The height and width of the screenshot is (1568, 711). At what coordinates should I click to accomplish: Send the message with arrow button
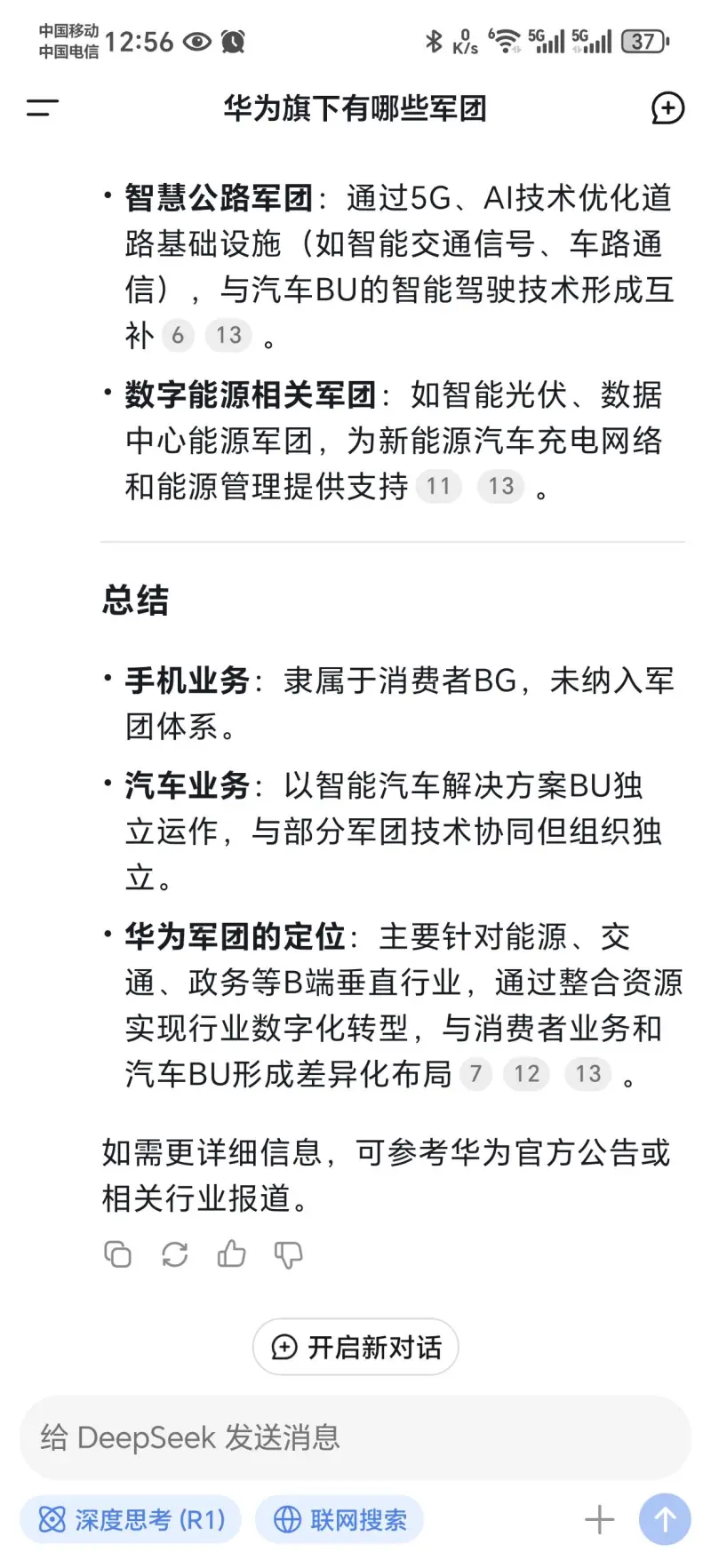[x=665, y=1519]
